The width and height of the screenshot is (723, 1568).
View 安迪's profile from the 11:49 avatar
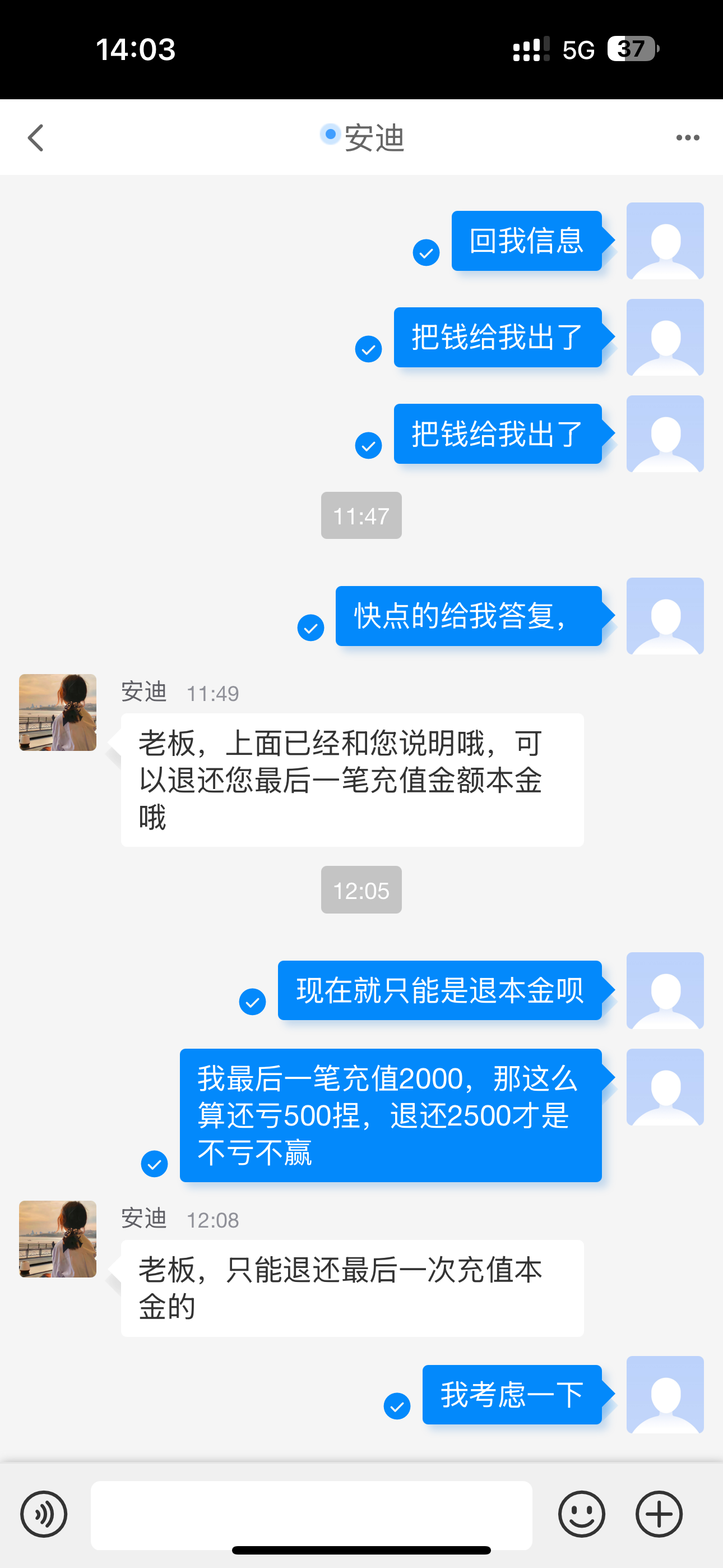tap(58, 712)
